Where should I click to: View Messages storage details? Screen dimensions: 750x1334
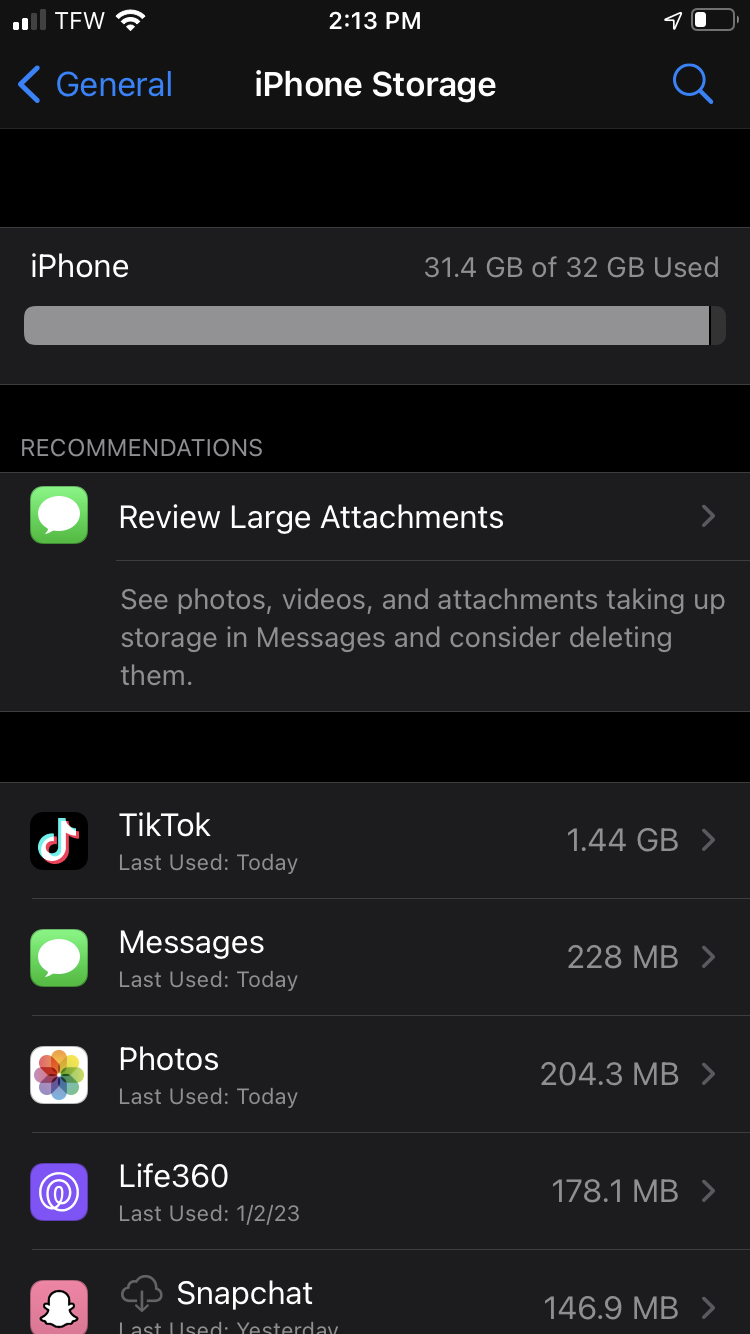[375, 958]
